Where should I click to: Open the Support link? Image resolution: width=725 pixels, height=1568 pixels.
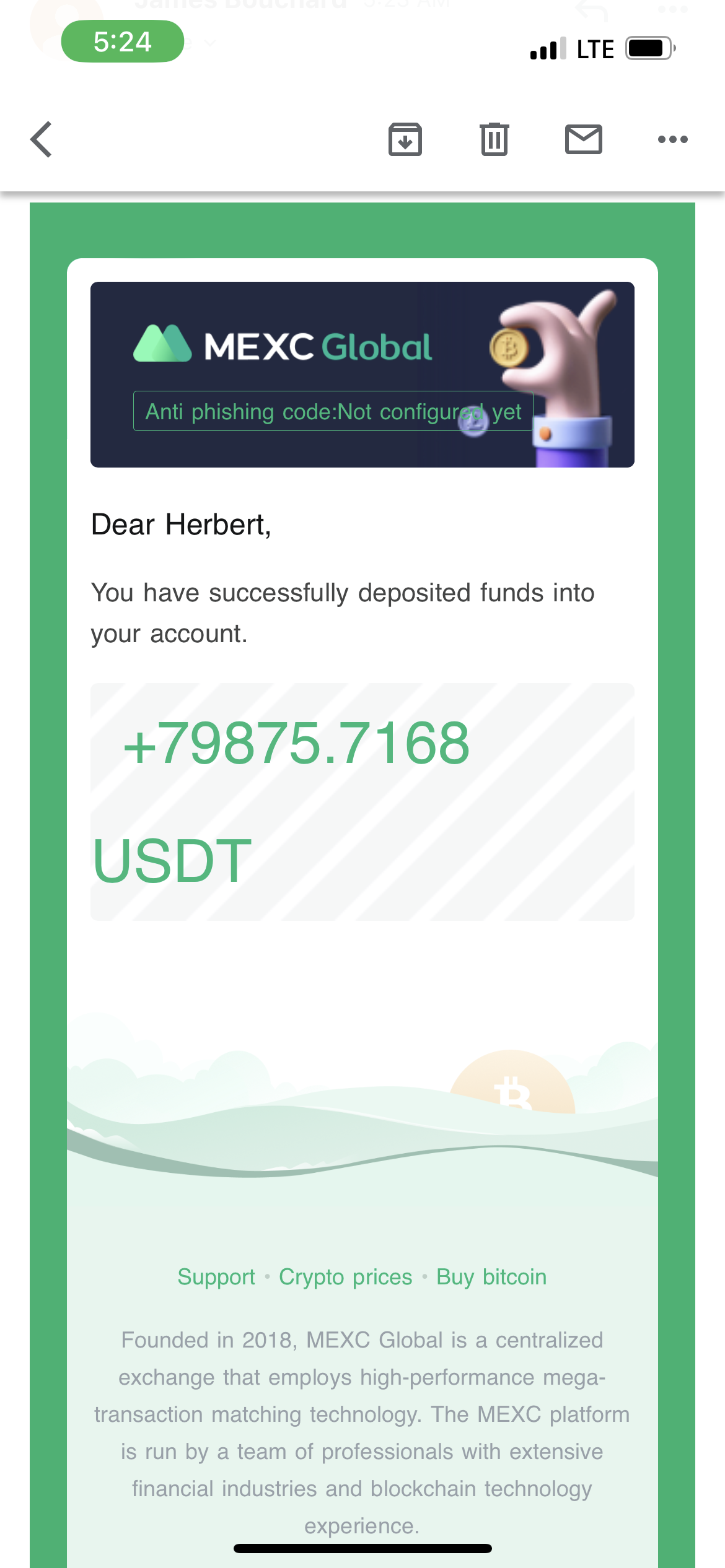click(216, 1277)
